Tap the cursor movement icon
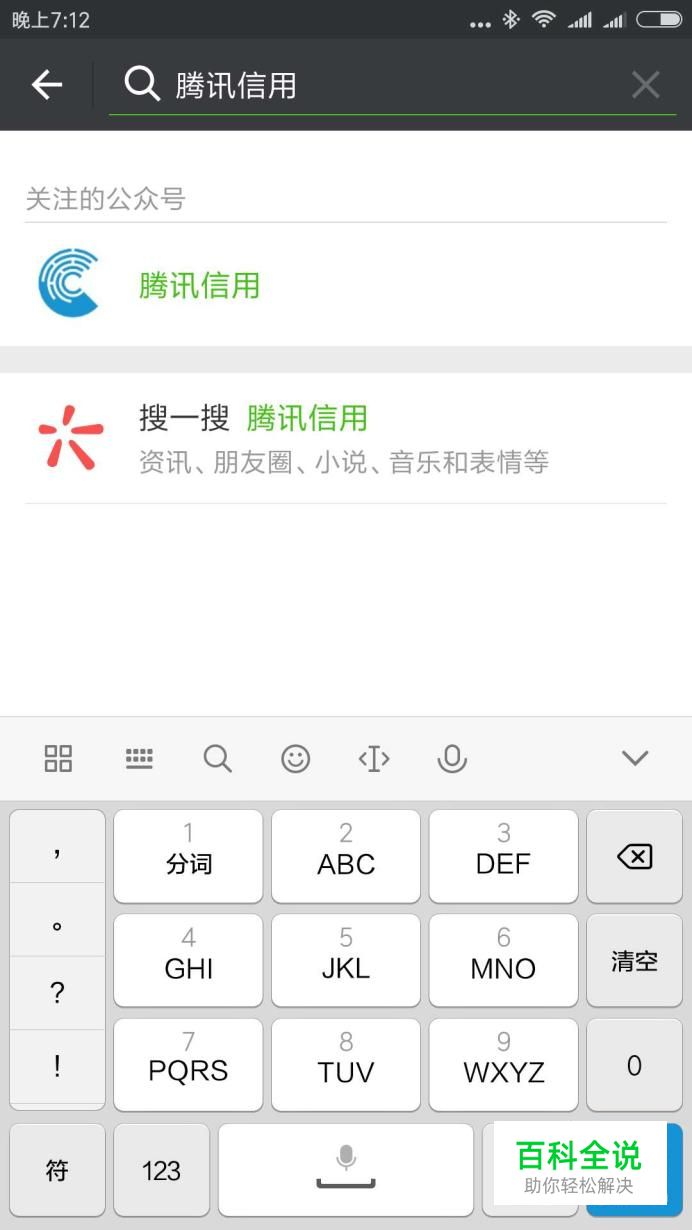 coord(374,758)
